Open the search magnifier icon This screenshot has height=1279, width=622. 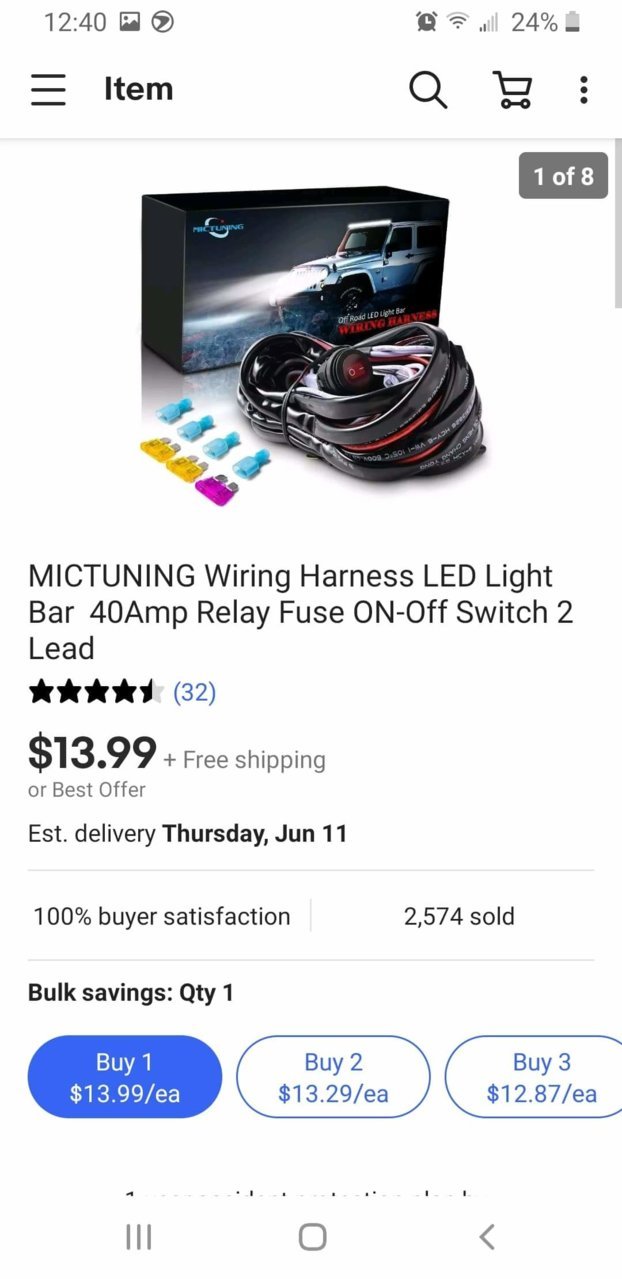tap(428, 90)
